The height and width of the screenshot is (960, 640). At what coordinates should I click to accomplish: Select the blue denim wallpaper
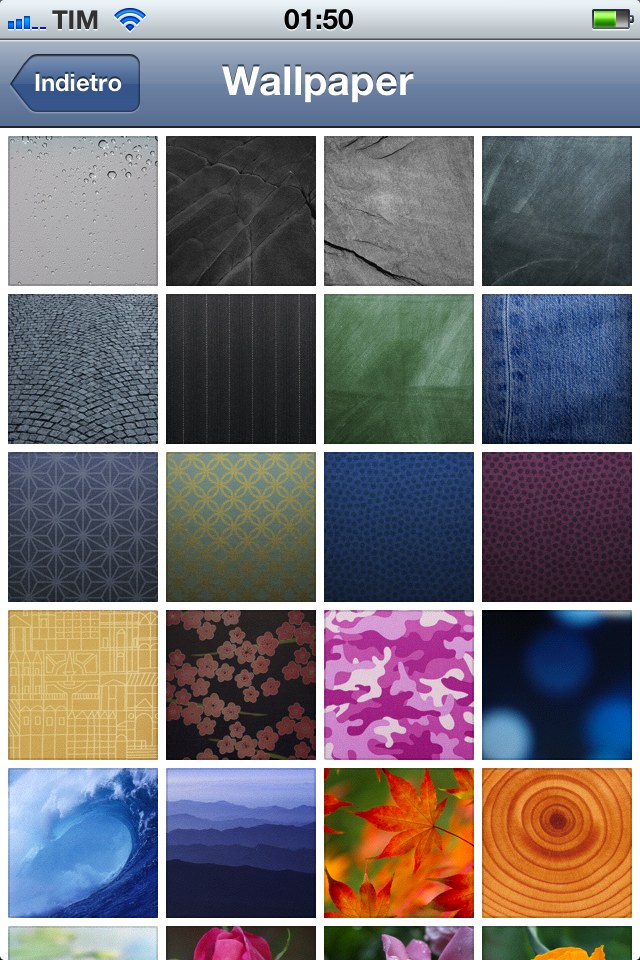pos(557,369)
